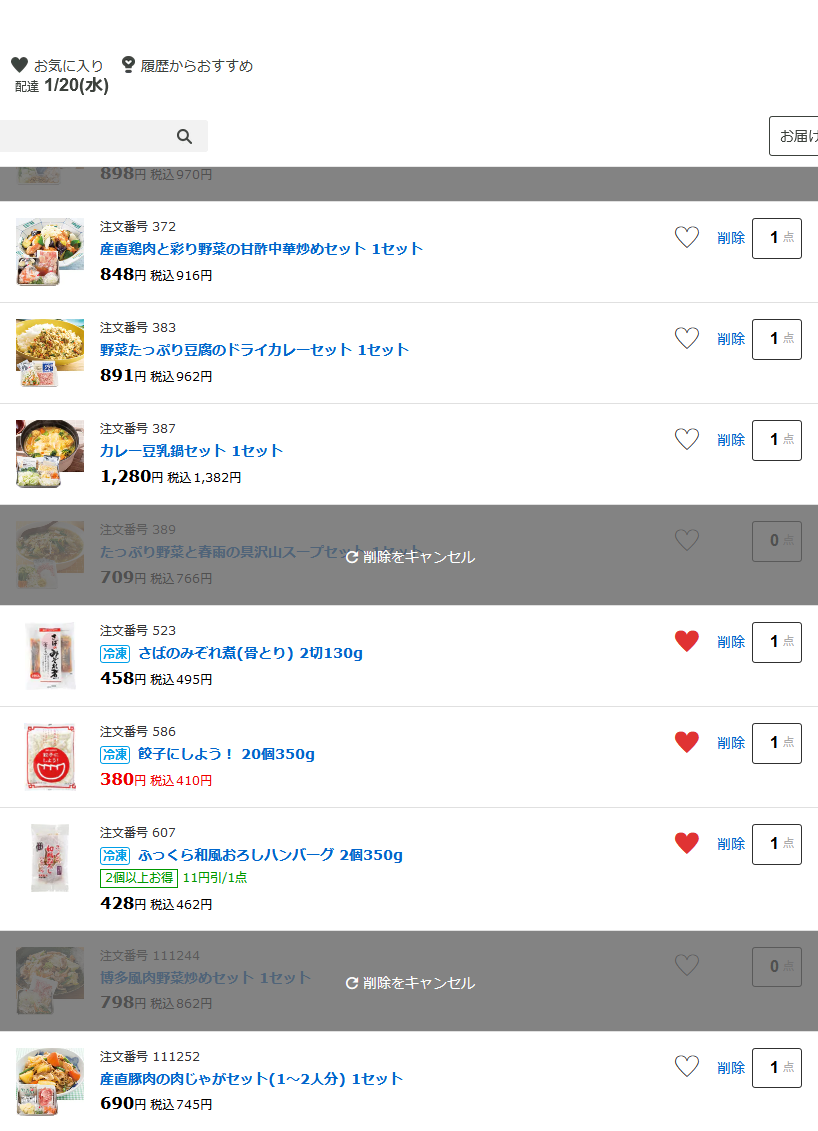Cancel deletion of 博多風肉野菜炒めセット

click(x=410, y=982)
